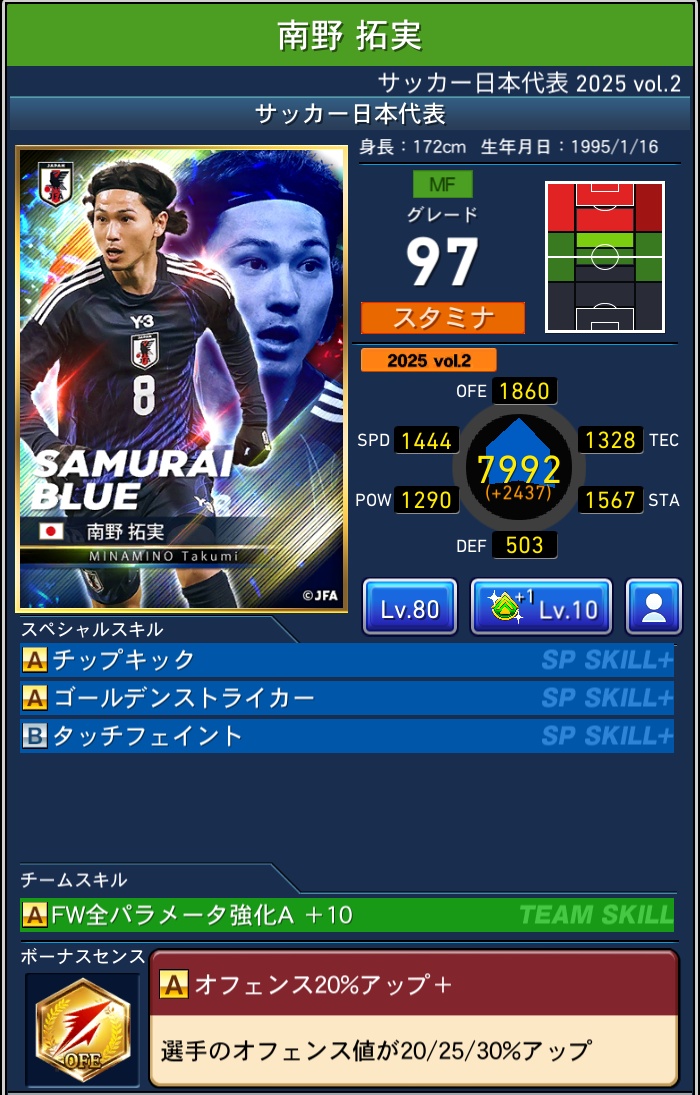The height and width of the screenshot is (1095, 700).
Task: Enlarge the 南野 拓実 player card image
Action: (x=181, y=379)
